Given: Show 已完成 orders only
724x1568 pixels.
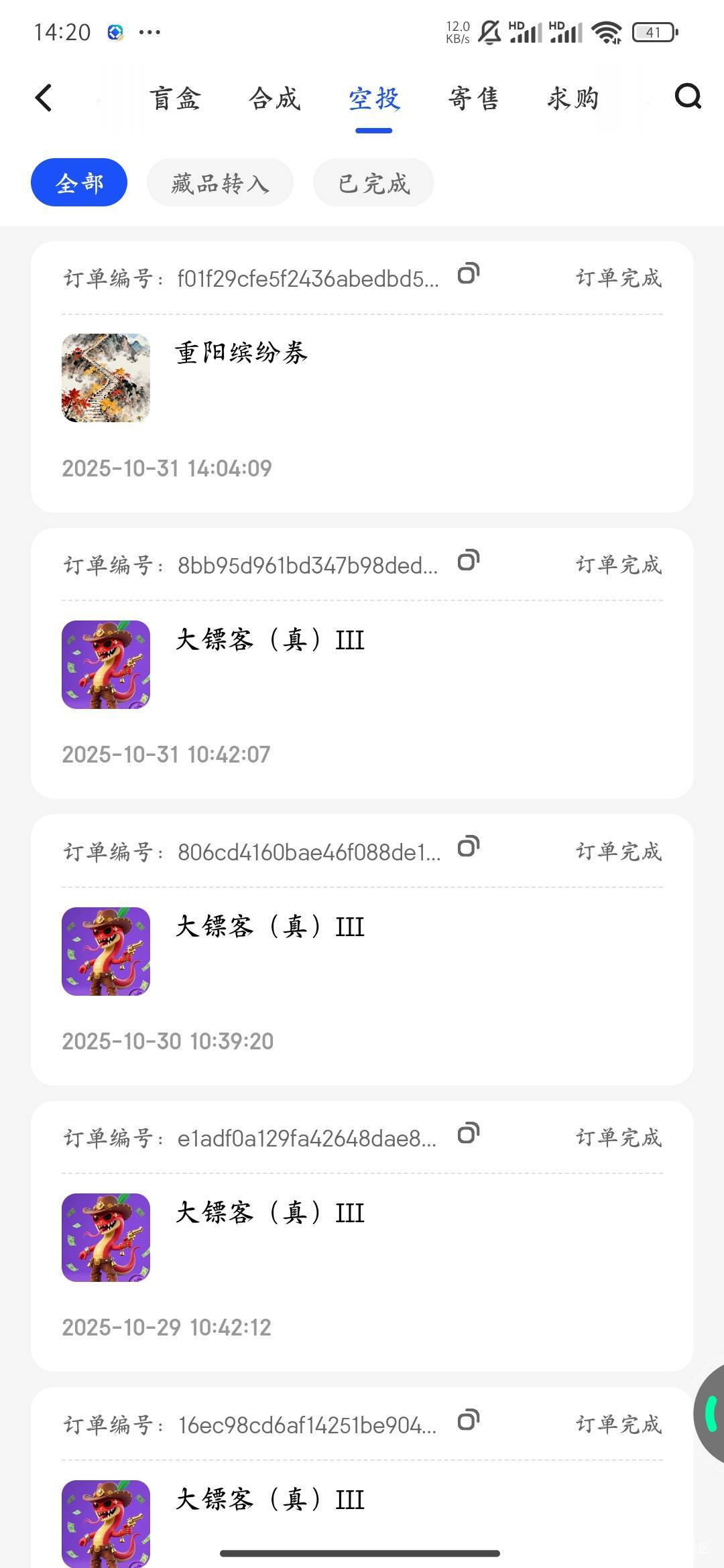Looking at the screenshot, I should tap(373, 182).
